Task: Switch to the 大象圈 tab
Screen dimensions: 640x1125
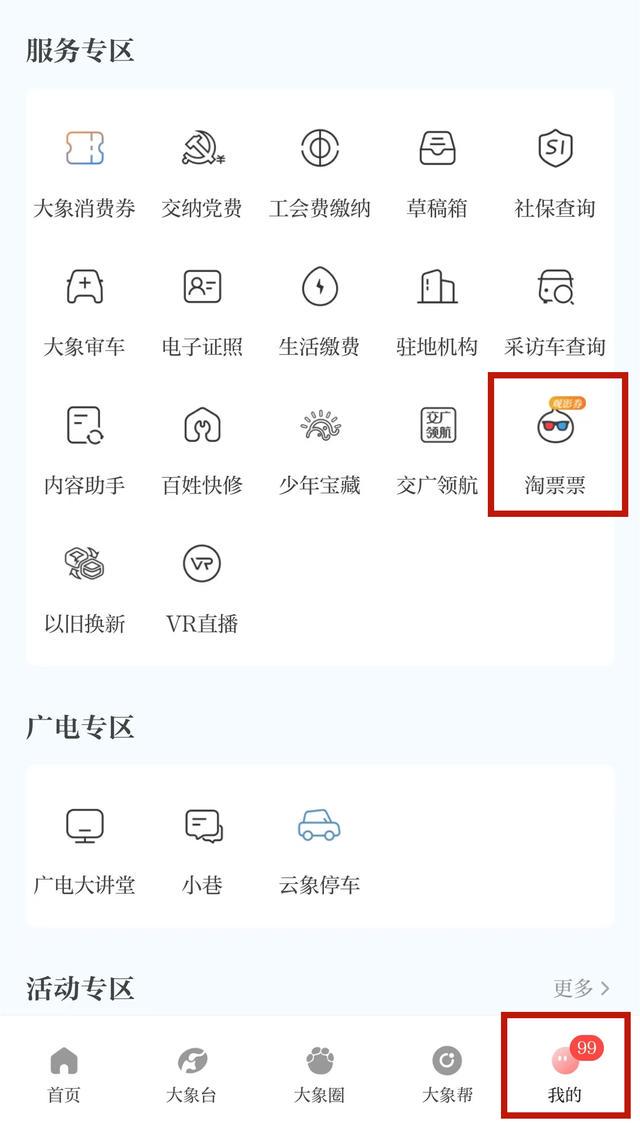Action: pos(320,1074)
